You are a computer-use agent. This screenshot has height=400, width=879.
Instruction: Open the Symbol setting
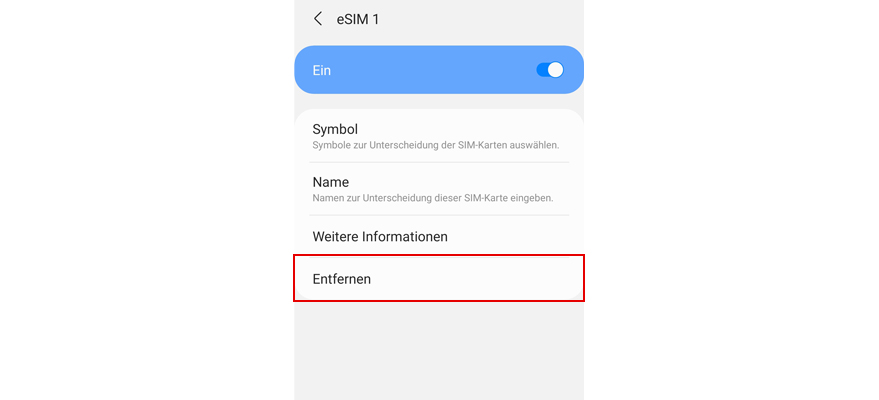[438, 136]
